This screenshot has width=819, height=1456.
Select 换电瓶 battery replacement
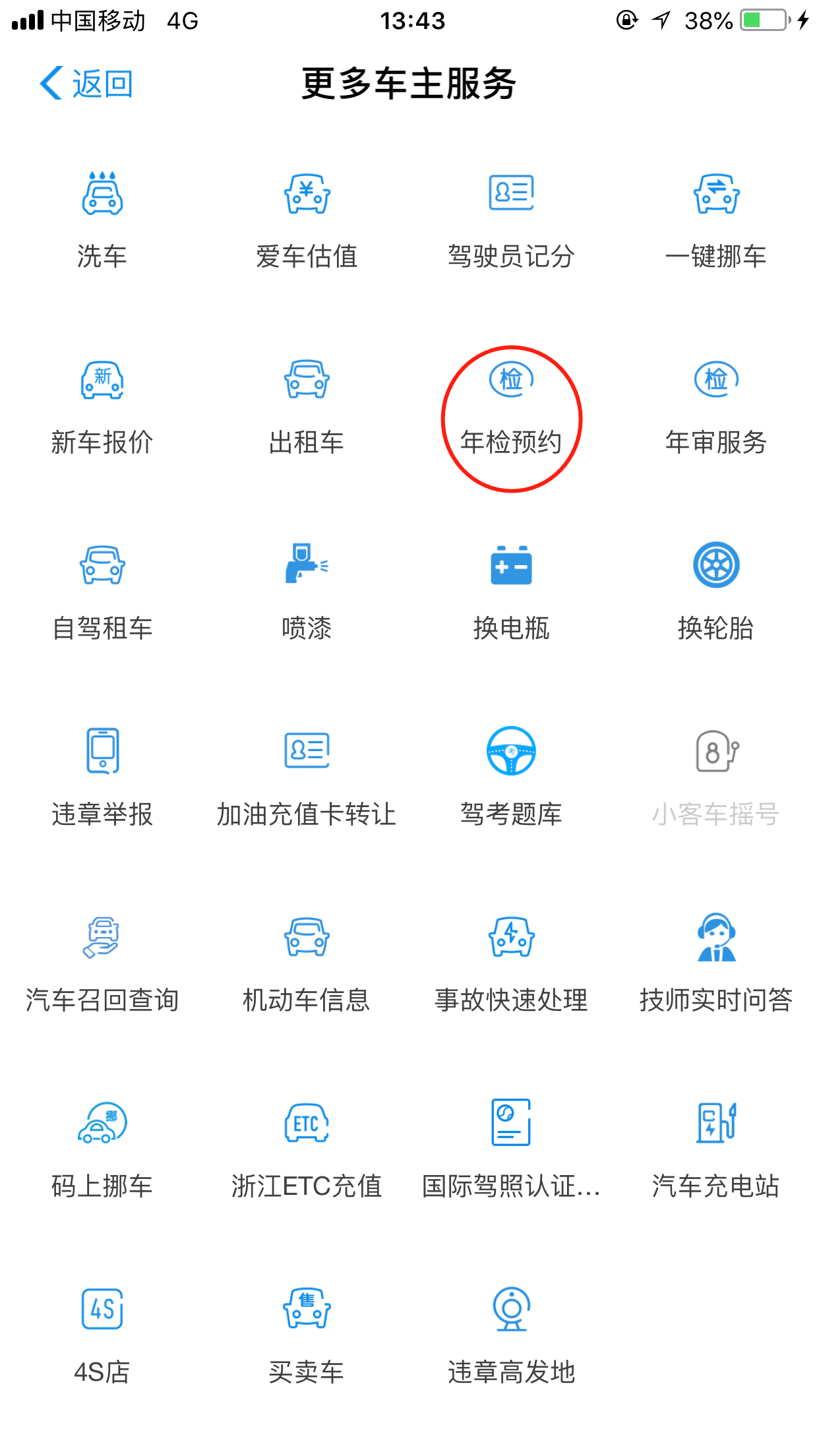click(x=511, y=592)
